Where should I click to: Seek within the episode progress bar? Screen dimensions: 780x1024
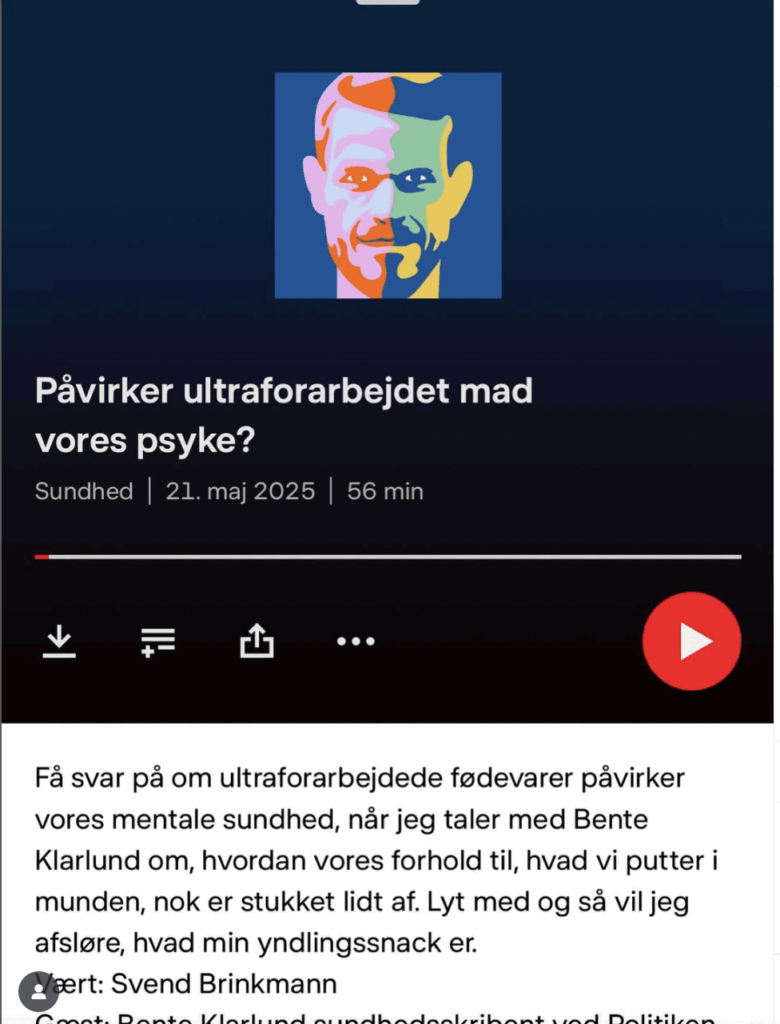click(388, 556)
